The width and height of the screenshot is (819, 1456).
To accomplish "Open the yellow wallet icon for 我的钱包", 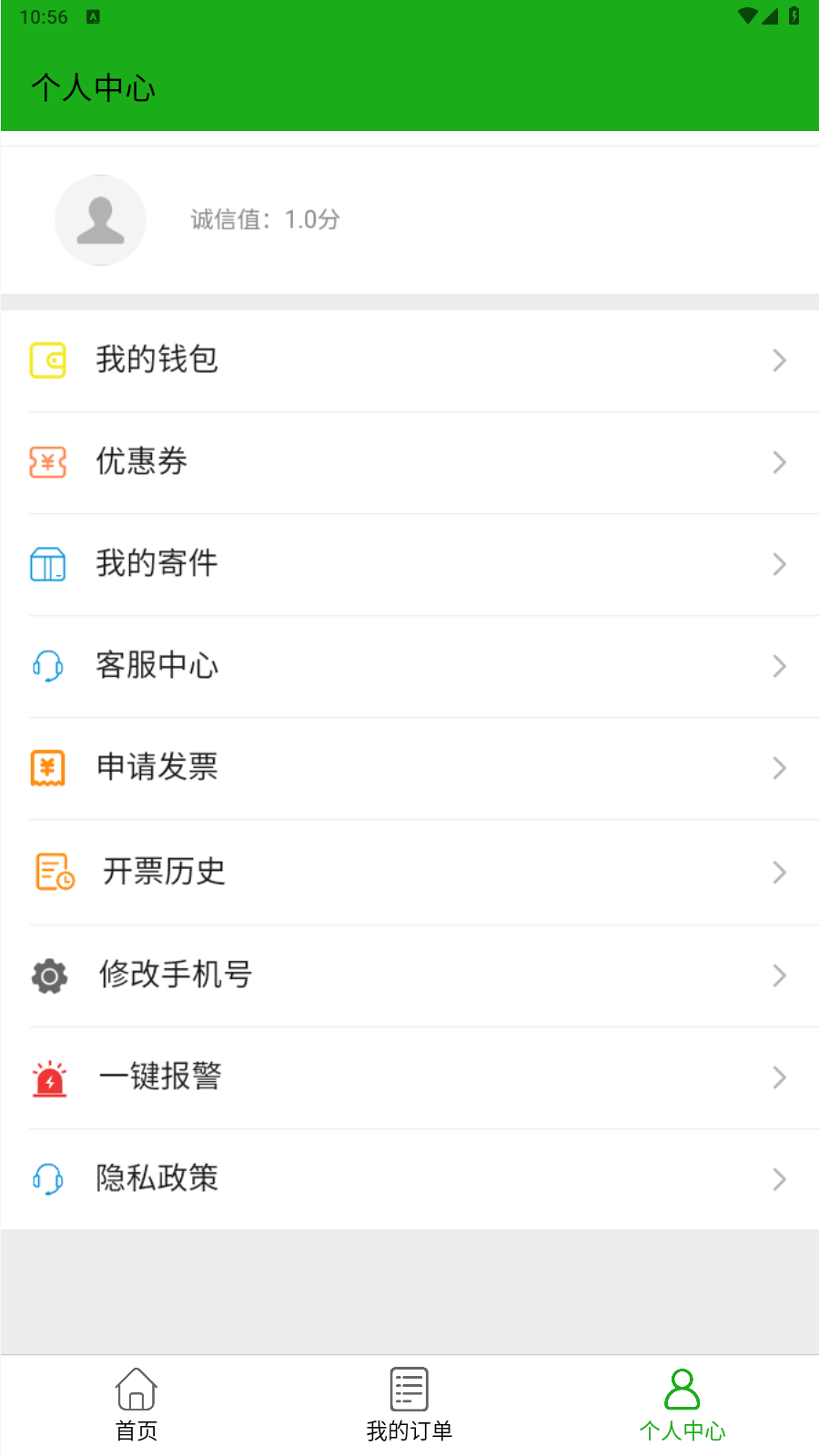I will click(48, 360).
